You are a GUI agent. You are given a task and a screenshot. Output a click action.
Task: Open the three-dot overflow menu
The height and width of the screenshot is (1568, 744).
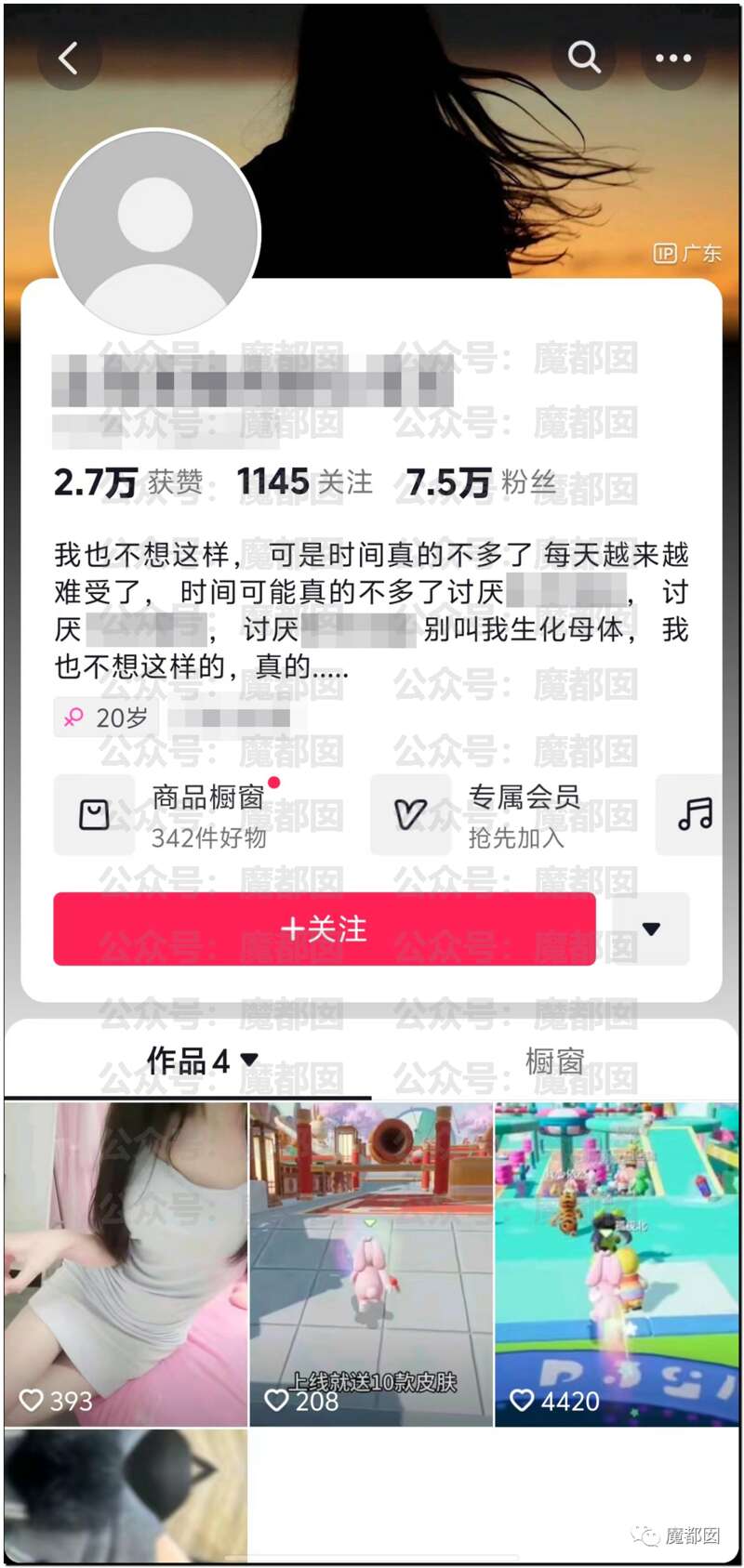[672, 58]
